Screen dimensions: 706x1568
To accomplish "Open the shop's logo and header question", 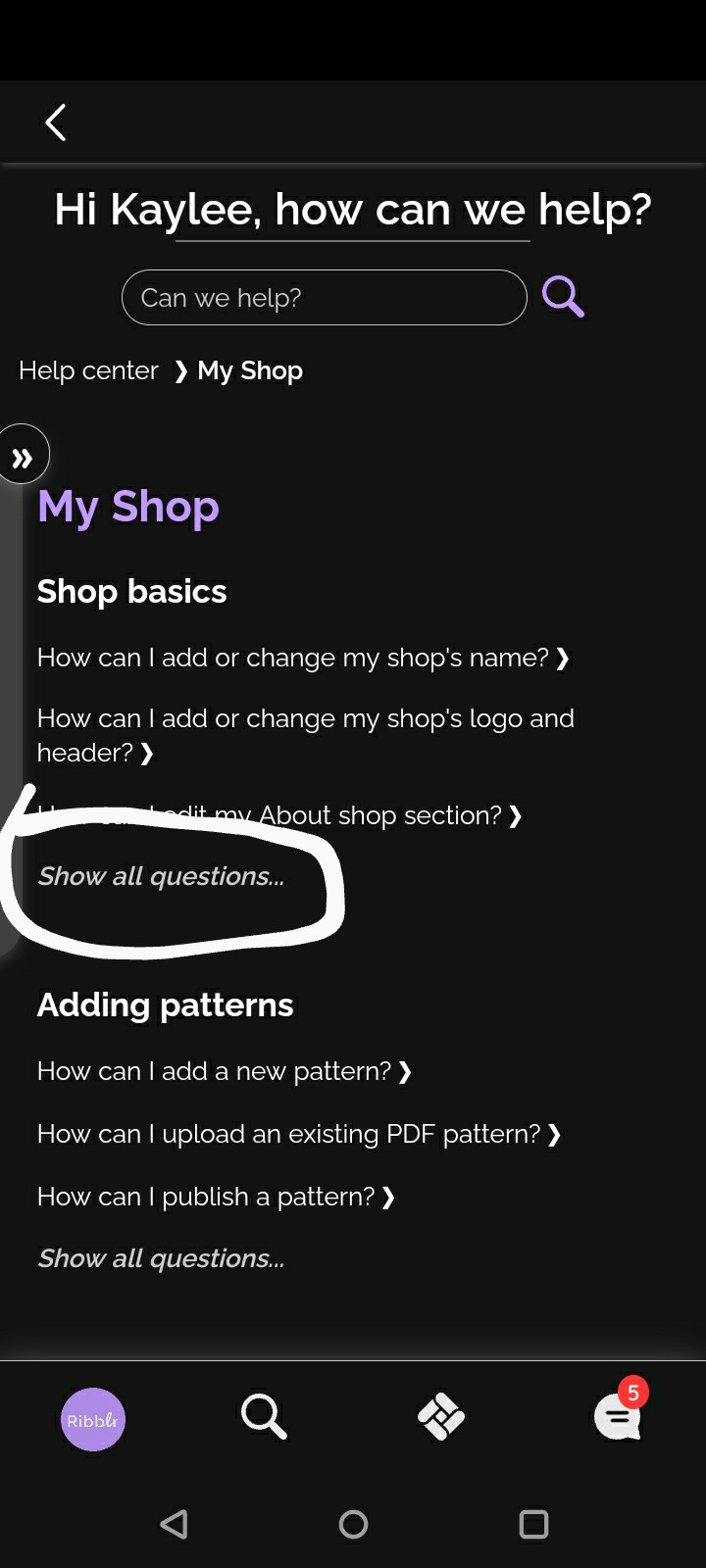I will (x=306, y=735).
